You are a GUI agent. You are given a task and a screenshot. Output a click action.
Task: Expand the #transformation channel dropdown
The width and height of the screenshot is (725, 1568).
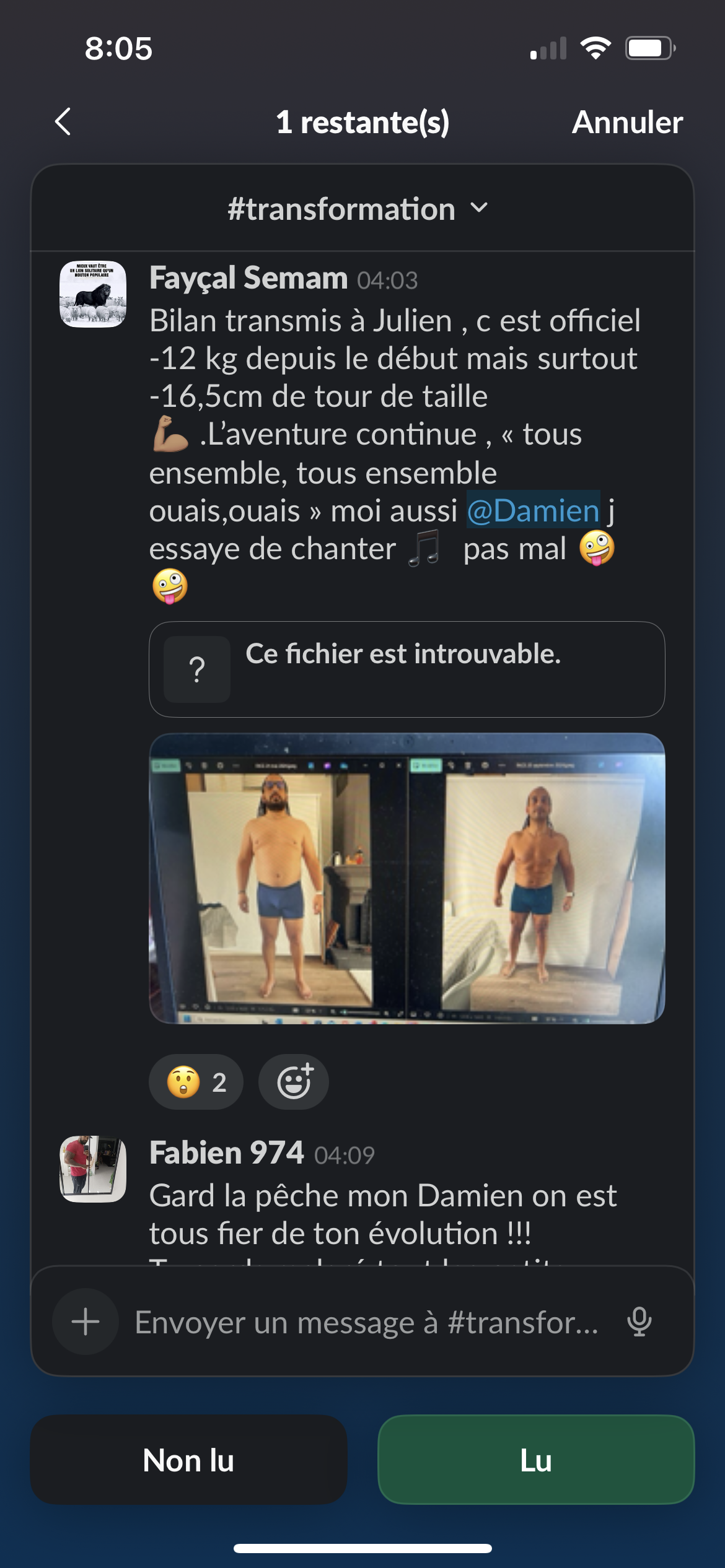(x=358, y=209)
